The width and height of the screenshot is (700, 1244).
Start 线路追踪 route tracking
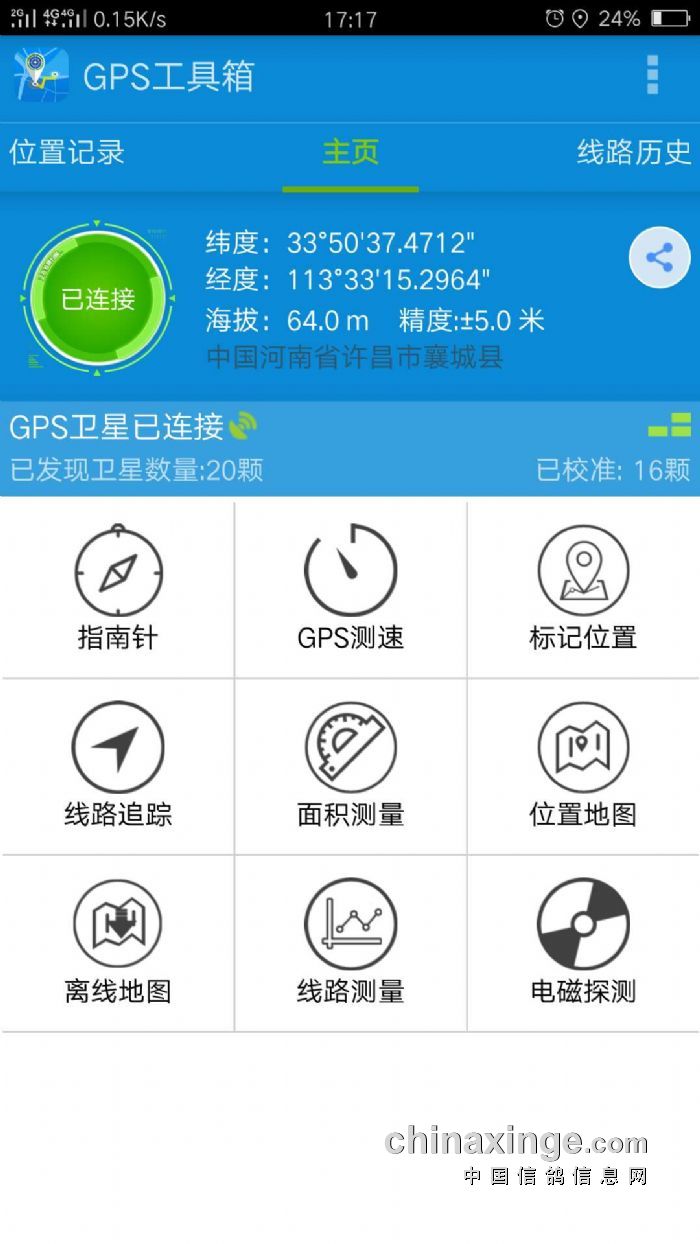coord(118,766)
